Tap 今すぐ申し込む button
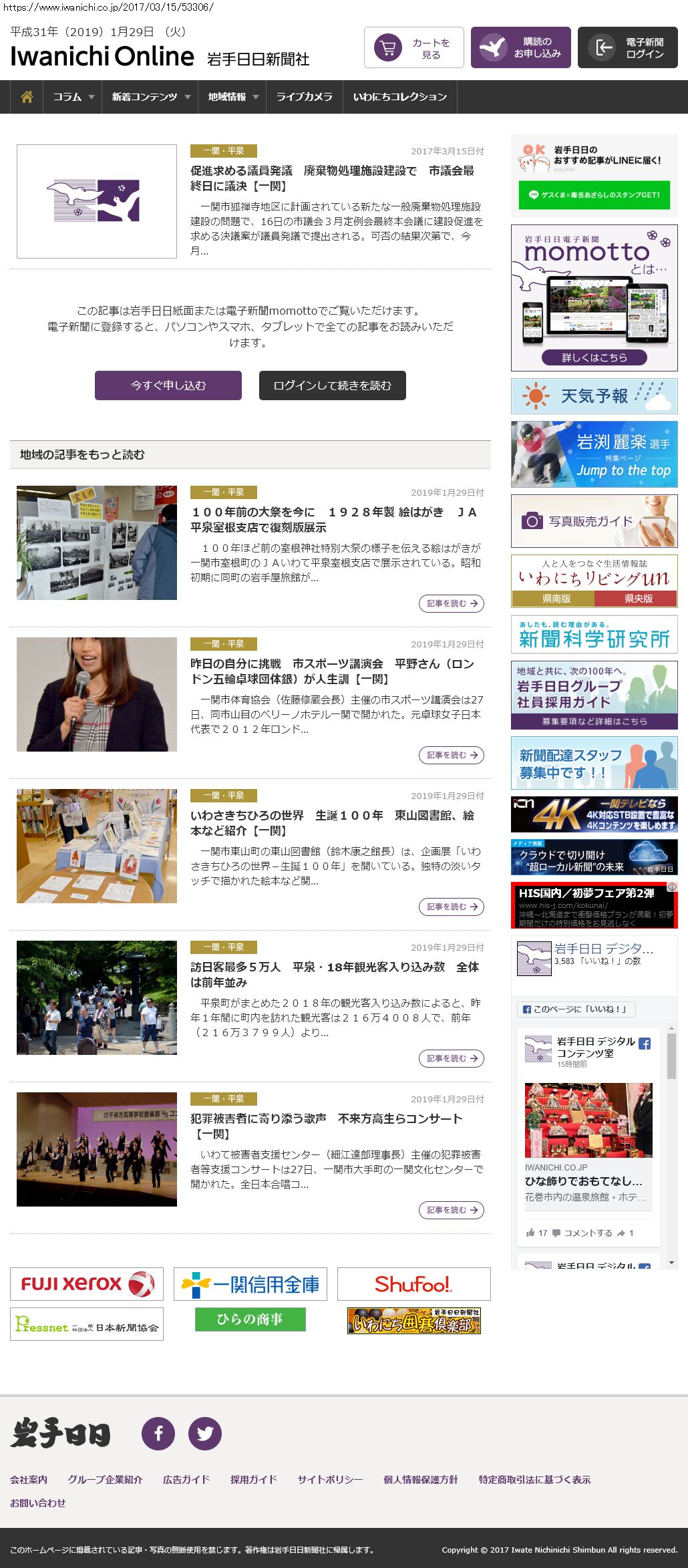The width and height of the screenshot is (688, 1568). click(x=168, y=385)
